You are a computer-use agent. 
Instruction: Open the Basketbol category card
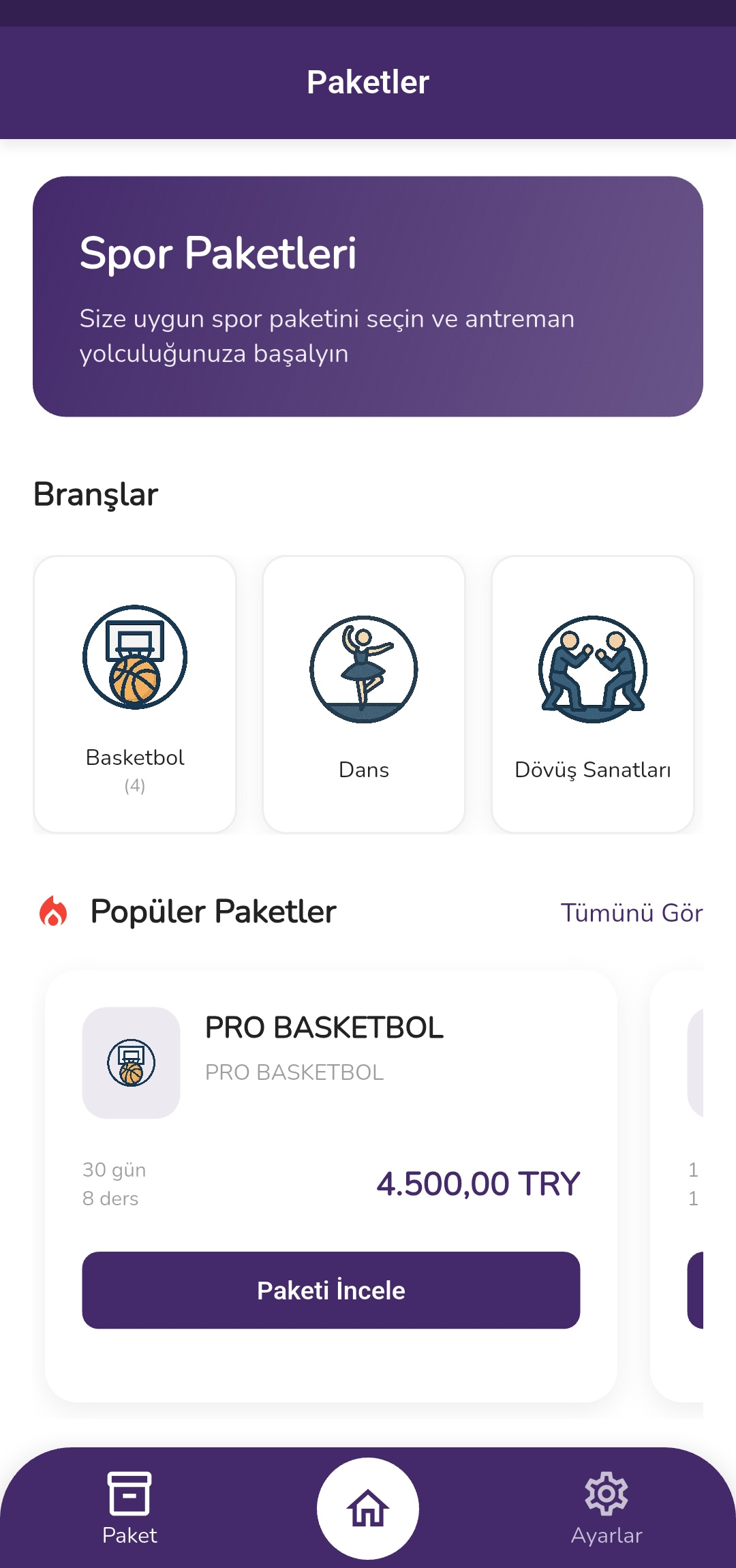135,695
